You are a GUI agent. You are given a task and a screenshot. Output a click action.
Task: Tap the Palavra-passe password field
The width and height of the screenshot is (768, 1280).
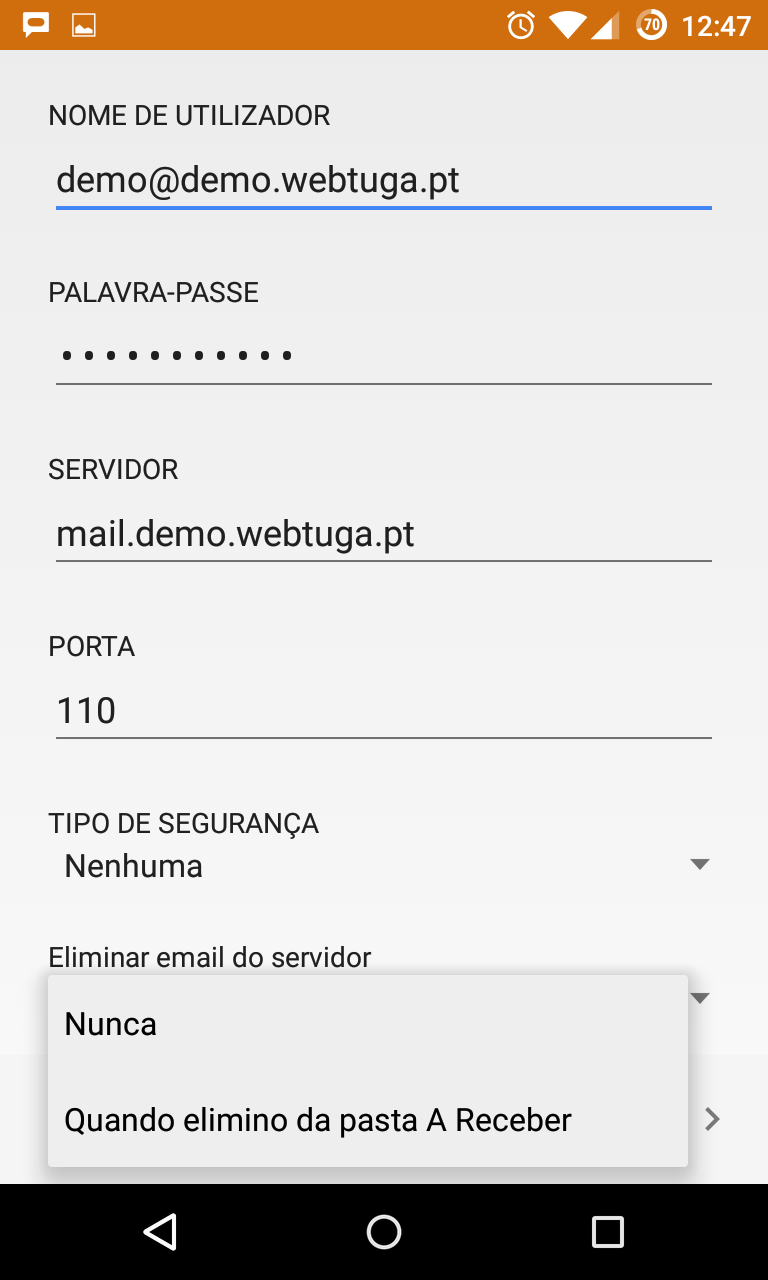coord(383,356)
